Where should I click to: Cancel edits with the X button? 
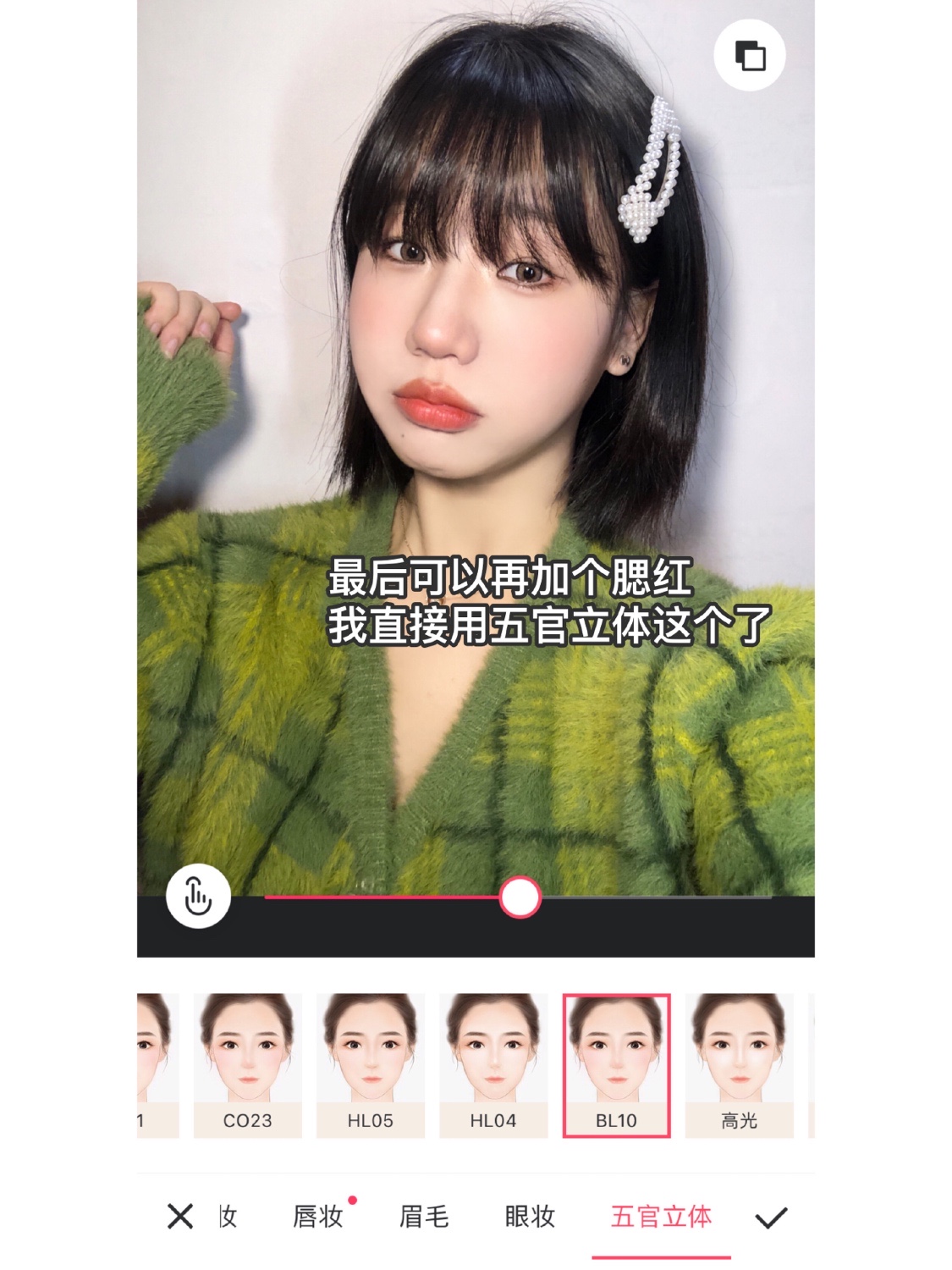pos(180,1217)
